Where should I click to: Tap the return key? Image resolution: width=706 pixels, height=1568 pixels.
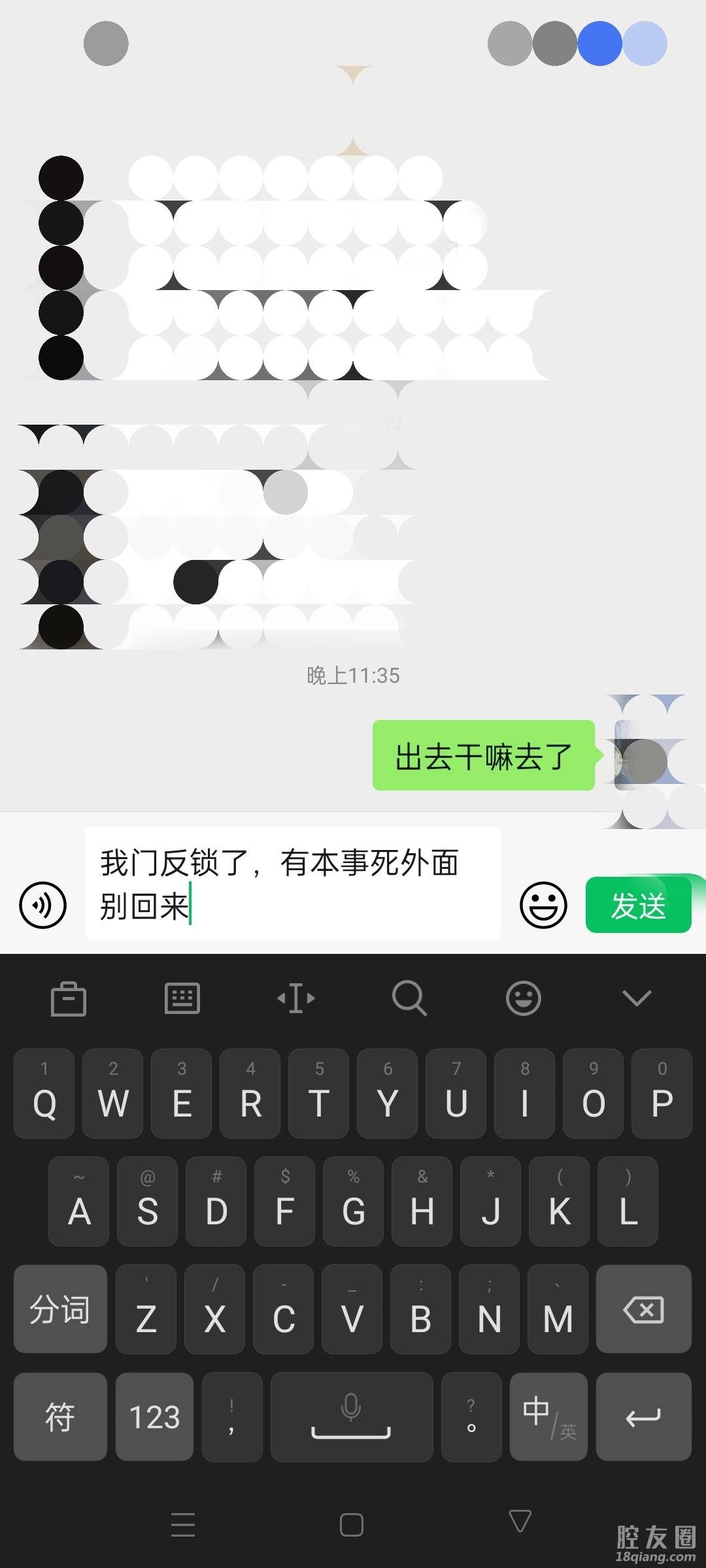pyautogui.click(x=643, y=1416)
